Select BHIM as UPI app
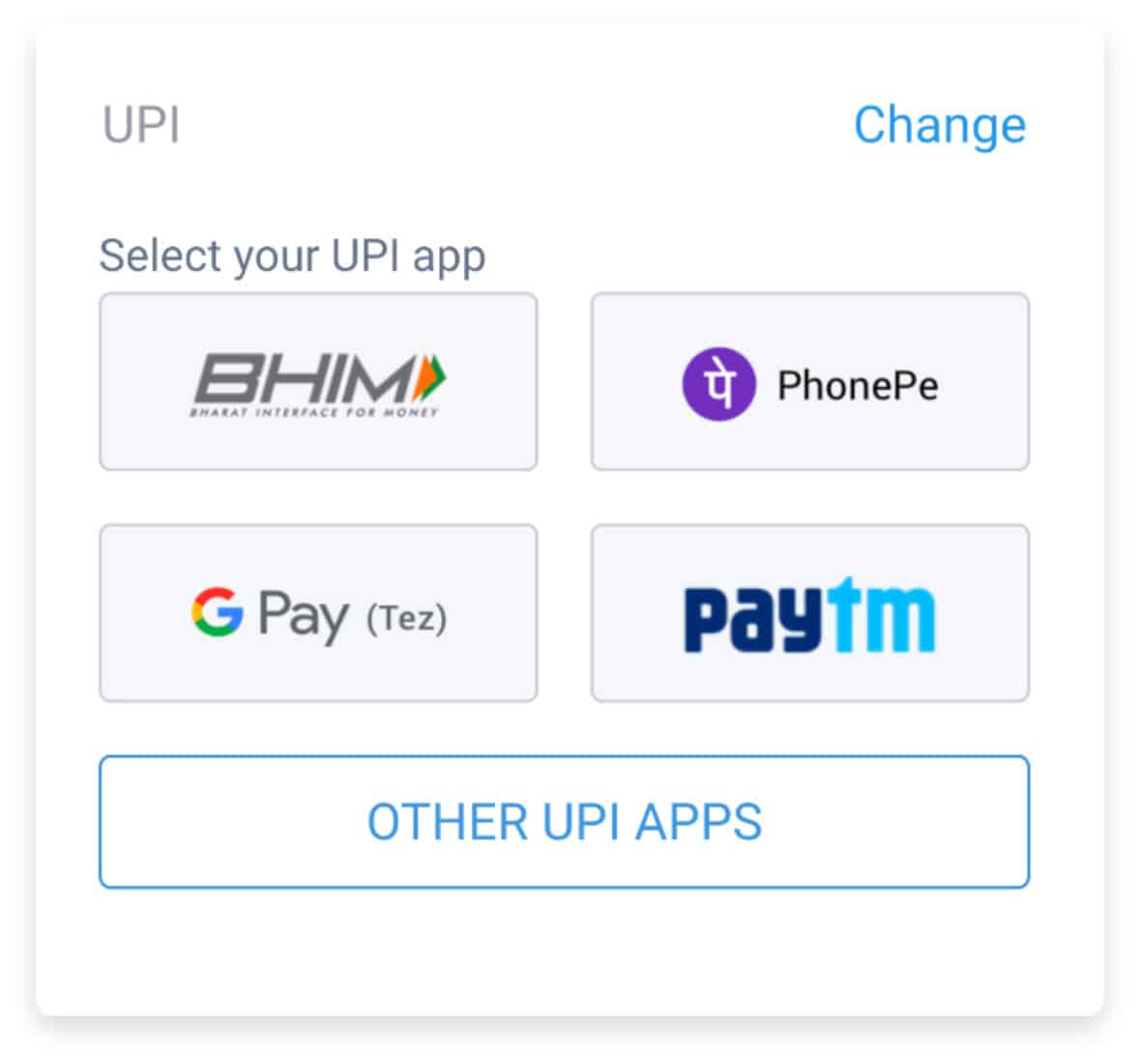The image size is (1140, 1064). pyautogui.click(x=318, y=382)
